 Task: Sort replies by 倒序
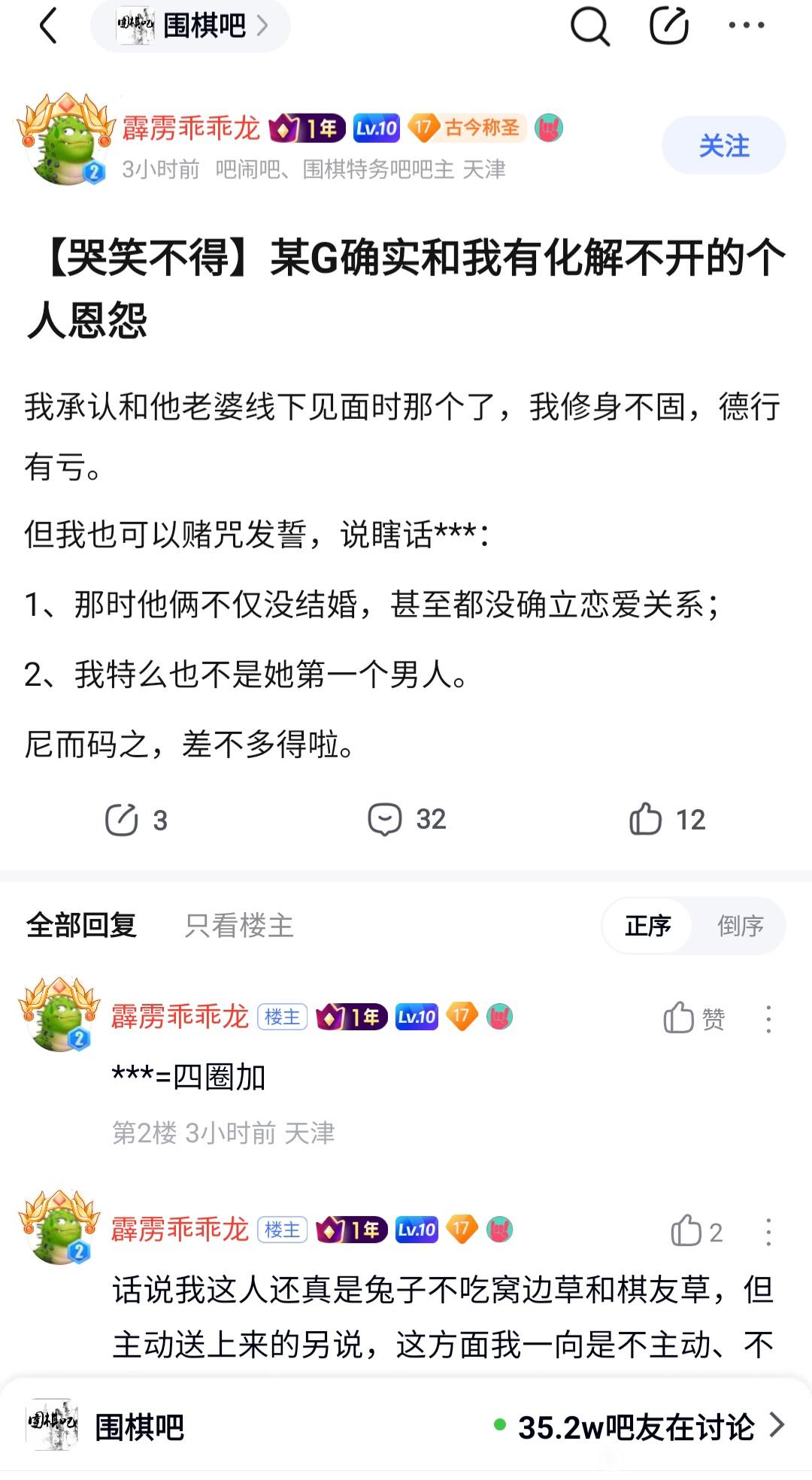point(740,926)
